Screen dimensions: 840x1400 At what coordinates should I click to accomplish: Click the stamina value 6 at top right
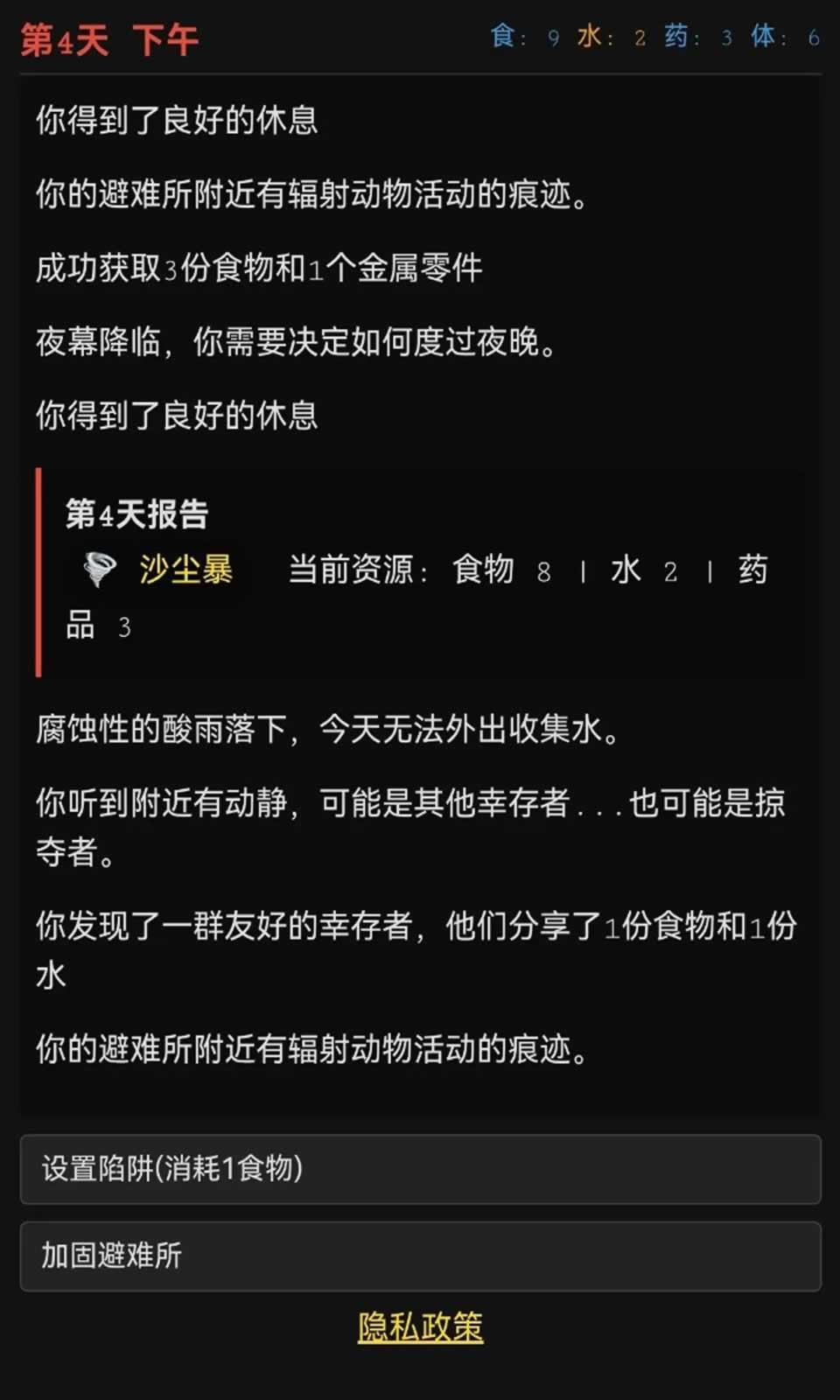(815, 37)
